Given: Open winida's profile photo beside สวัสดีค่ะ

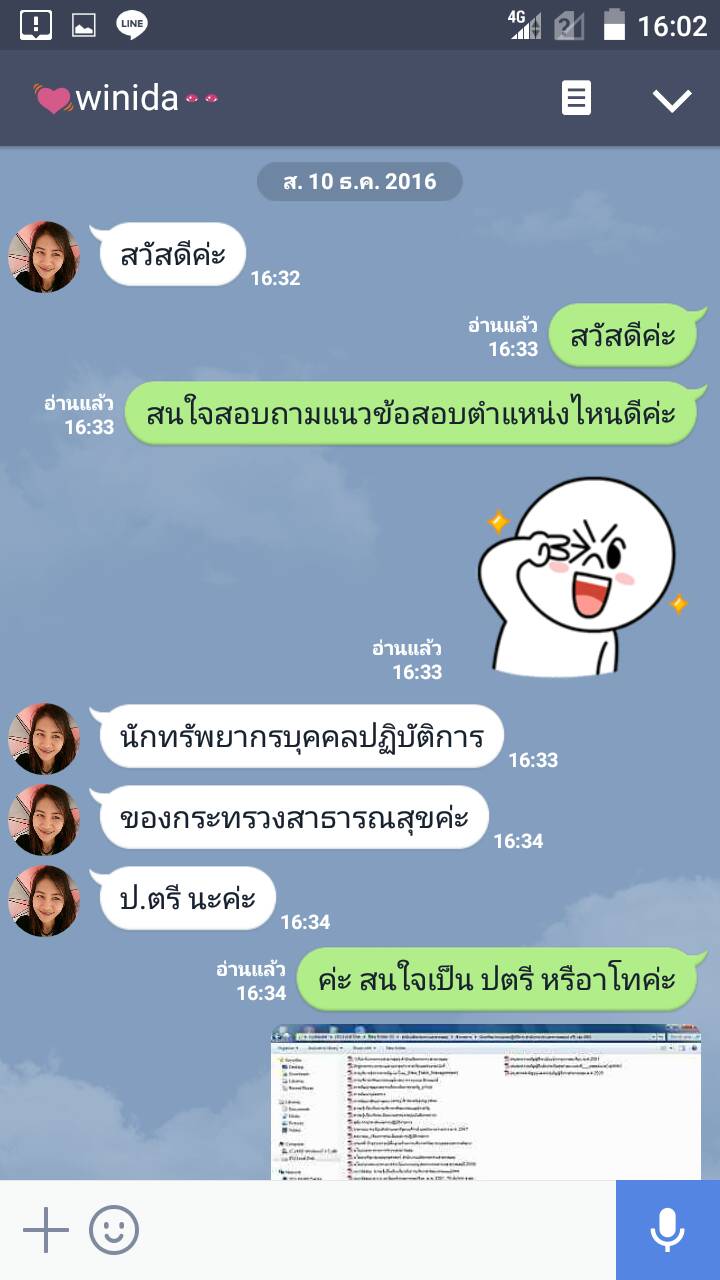Looking at the screenshot, I should [44, 257].
